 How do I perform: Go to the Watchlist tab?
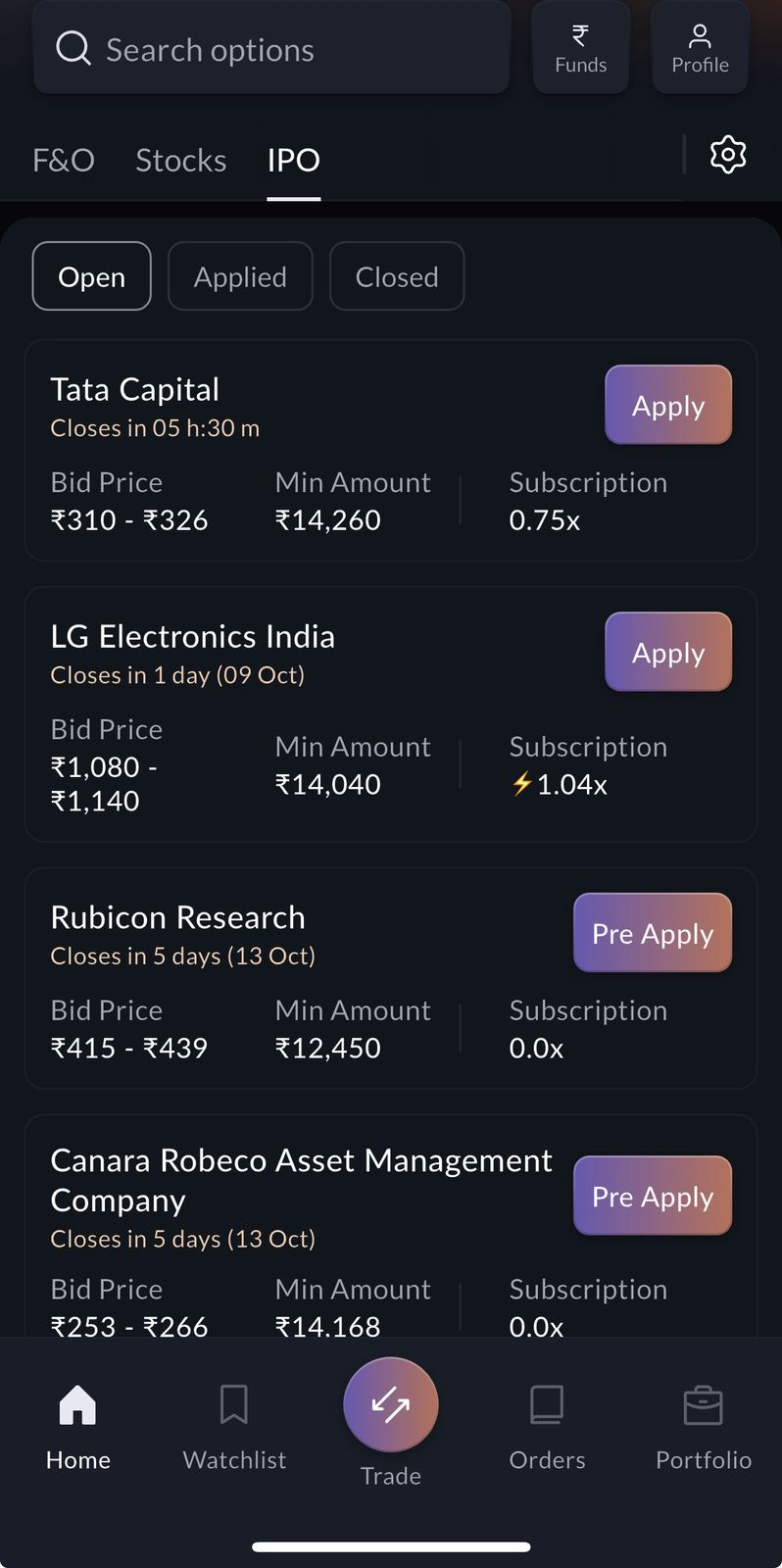[x=234, y=1427]
